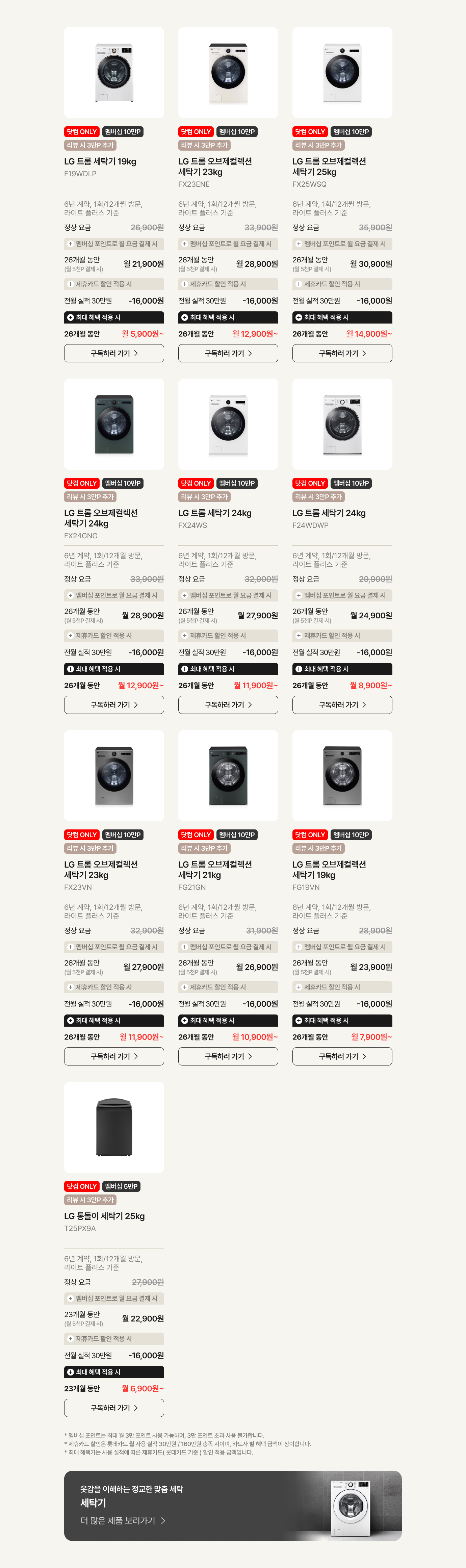Select 구독하러 가기 under FX25WSQ 25kg

[x=342, y=353]
